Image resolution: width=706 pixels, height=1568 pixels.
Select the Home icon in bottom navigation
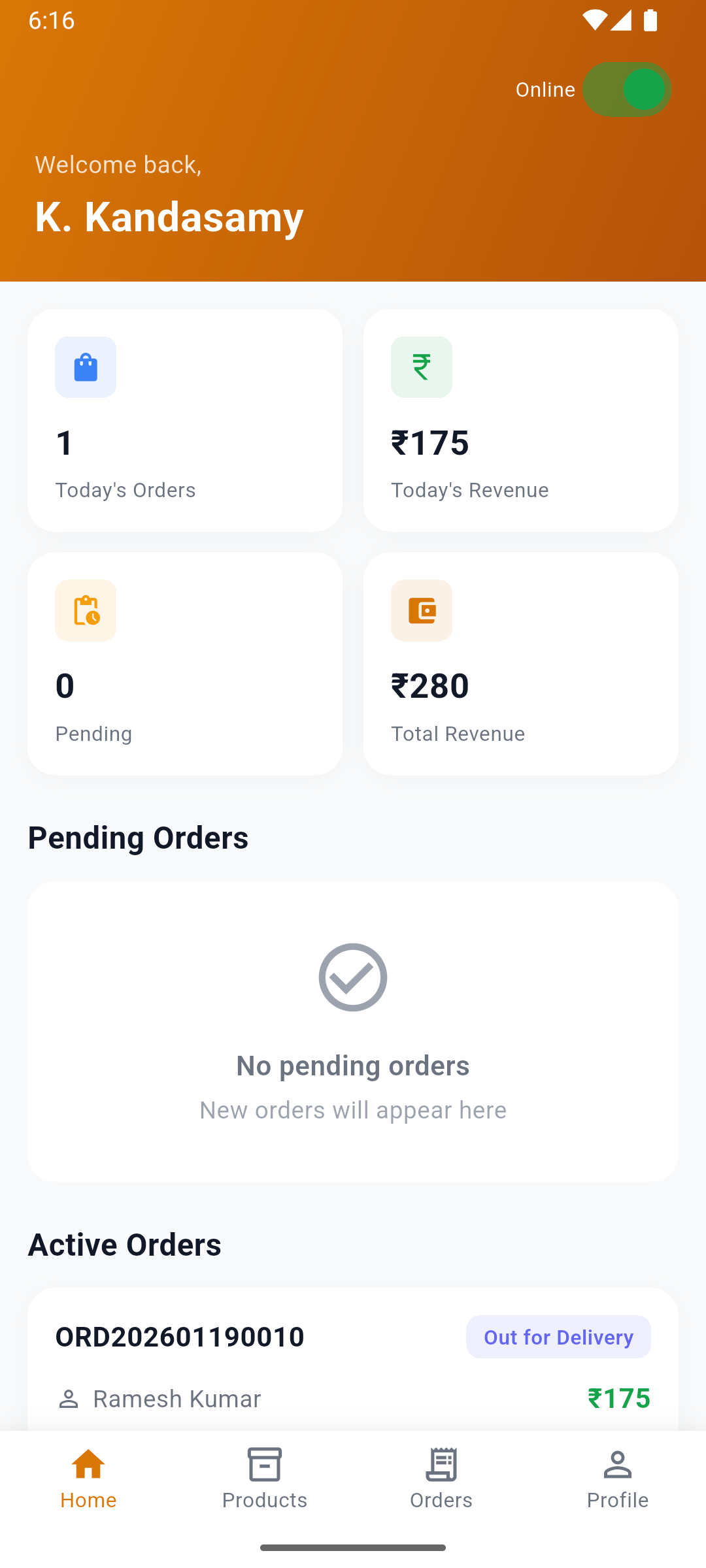[x=88, y=1463]
